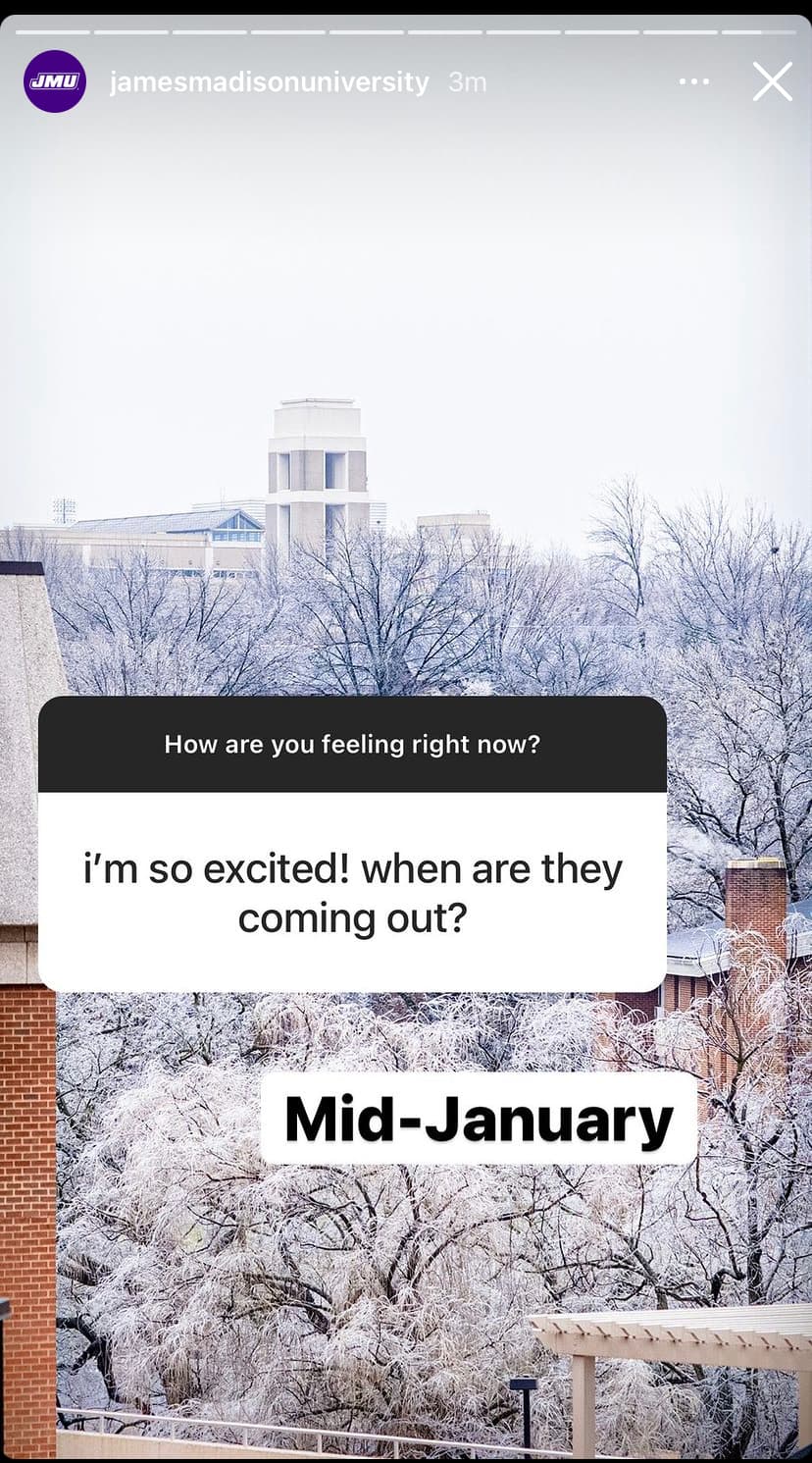The image size is (812, 1463).
Task: Open the jamesmadisonuniversity username link
Action: (269, 82)
